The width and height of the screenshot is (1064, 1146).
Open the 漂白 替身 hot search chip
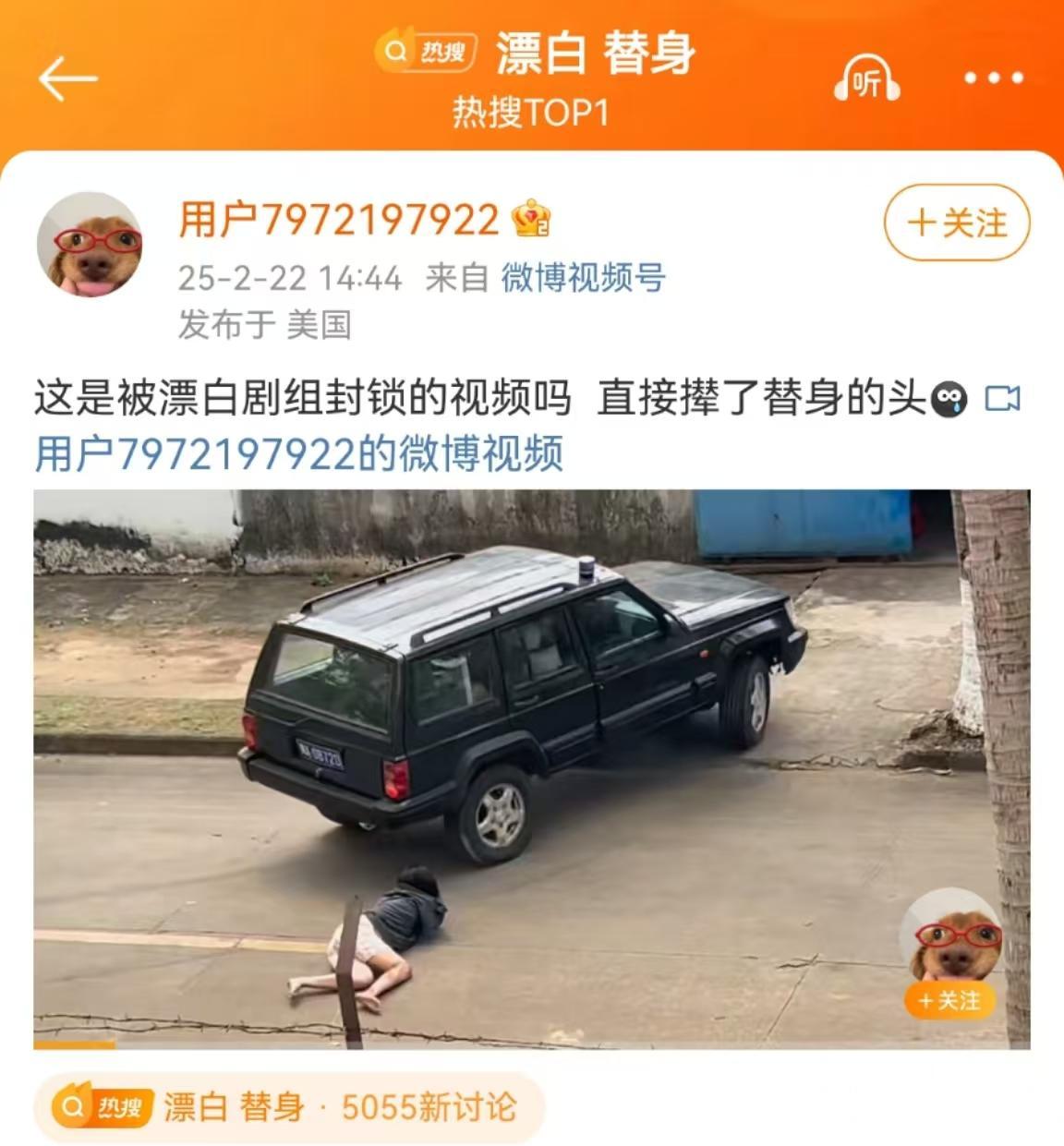[288, 1106]
